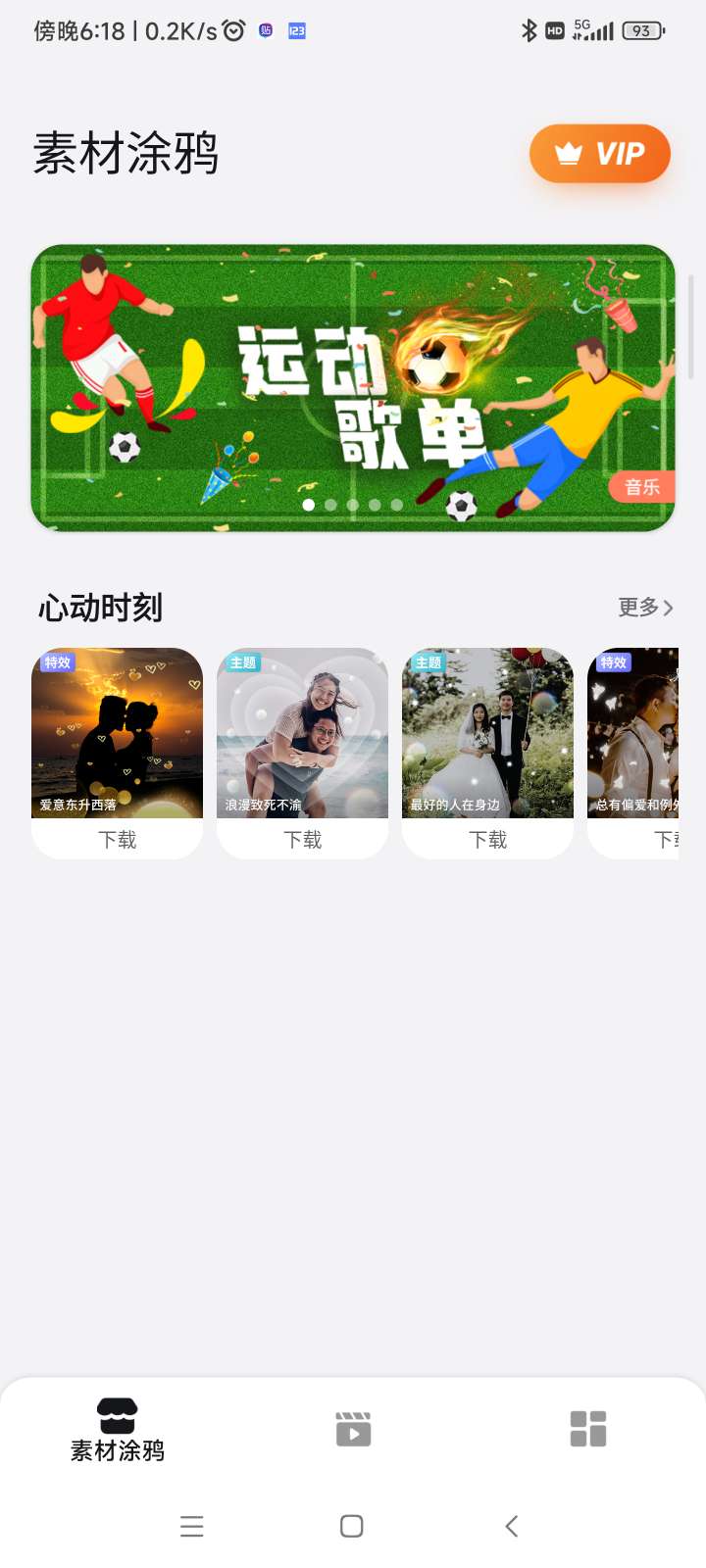Open the 最好的人在身边 theme card
The width and height of the screenshot is (706, 1568).
[487, 732]
